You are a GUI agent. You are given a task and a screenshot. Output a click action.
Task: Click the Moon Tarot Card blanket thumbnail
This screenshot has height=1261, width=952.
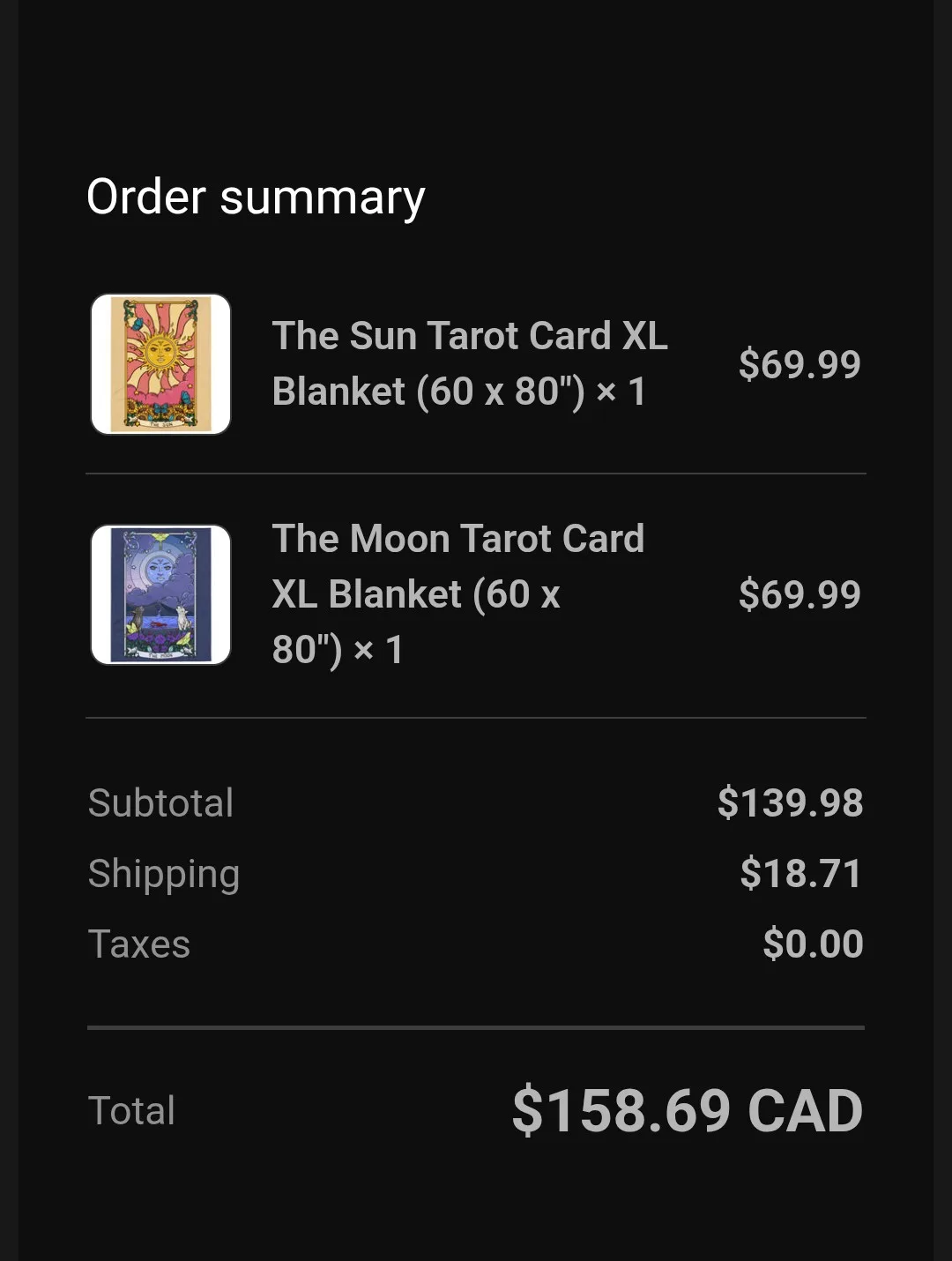pyautogui.click(x=160, y=593)
